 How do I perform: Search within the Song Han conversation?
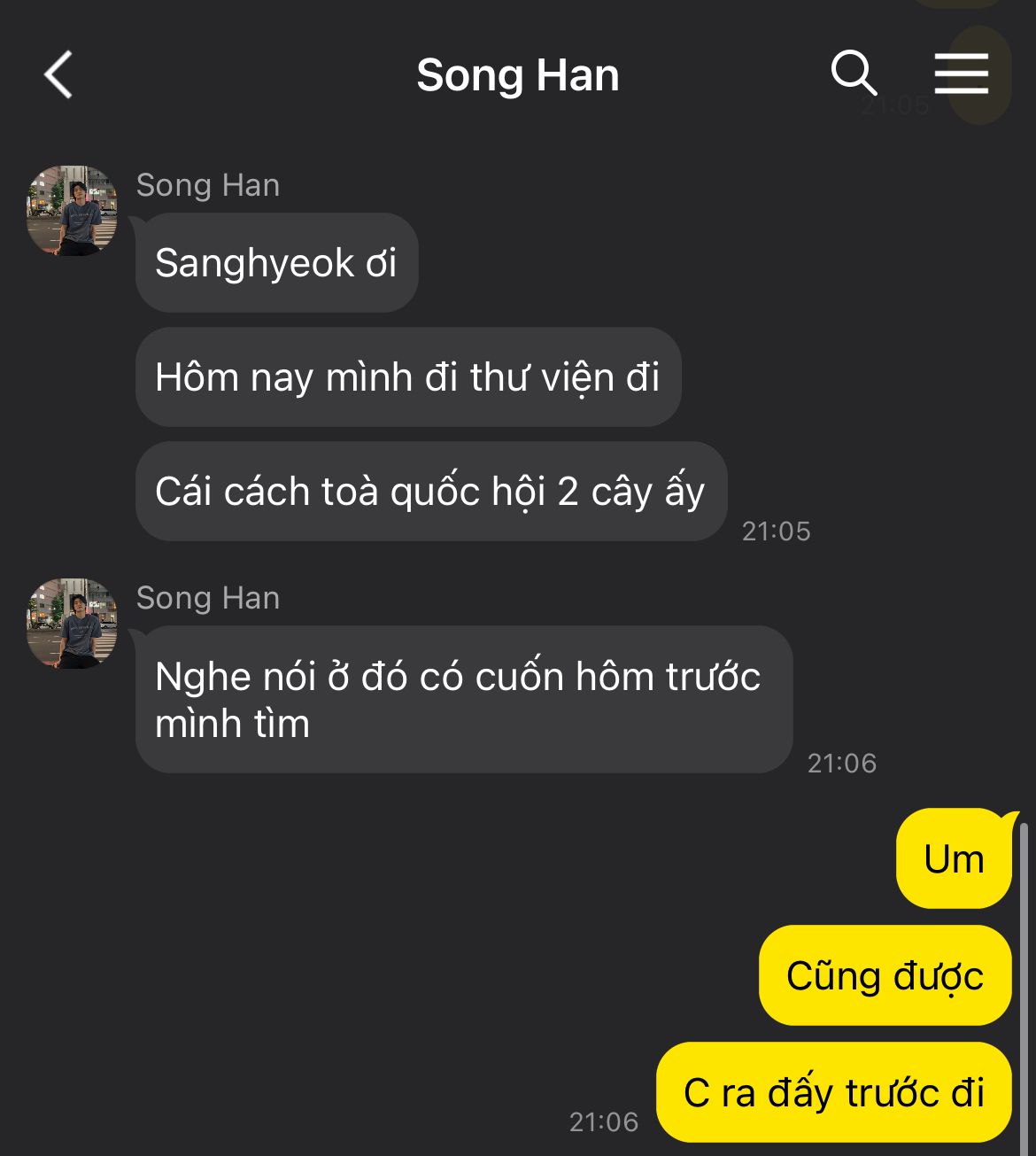point(854,73)
